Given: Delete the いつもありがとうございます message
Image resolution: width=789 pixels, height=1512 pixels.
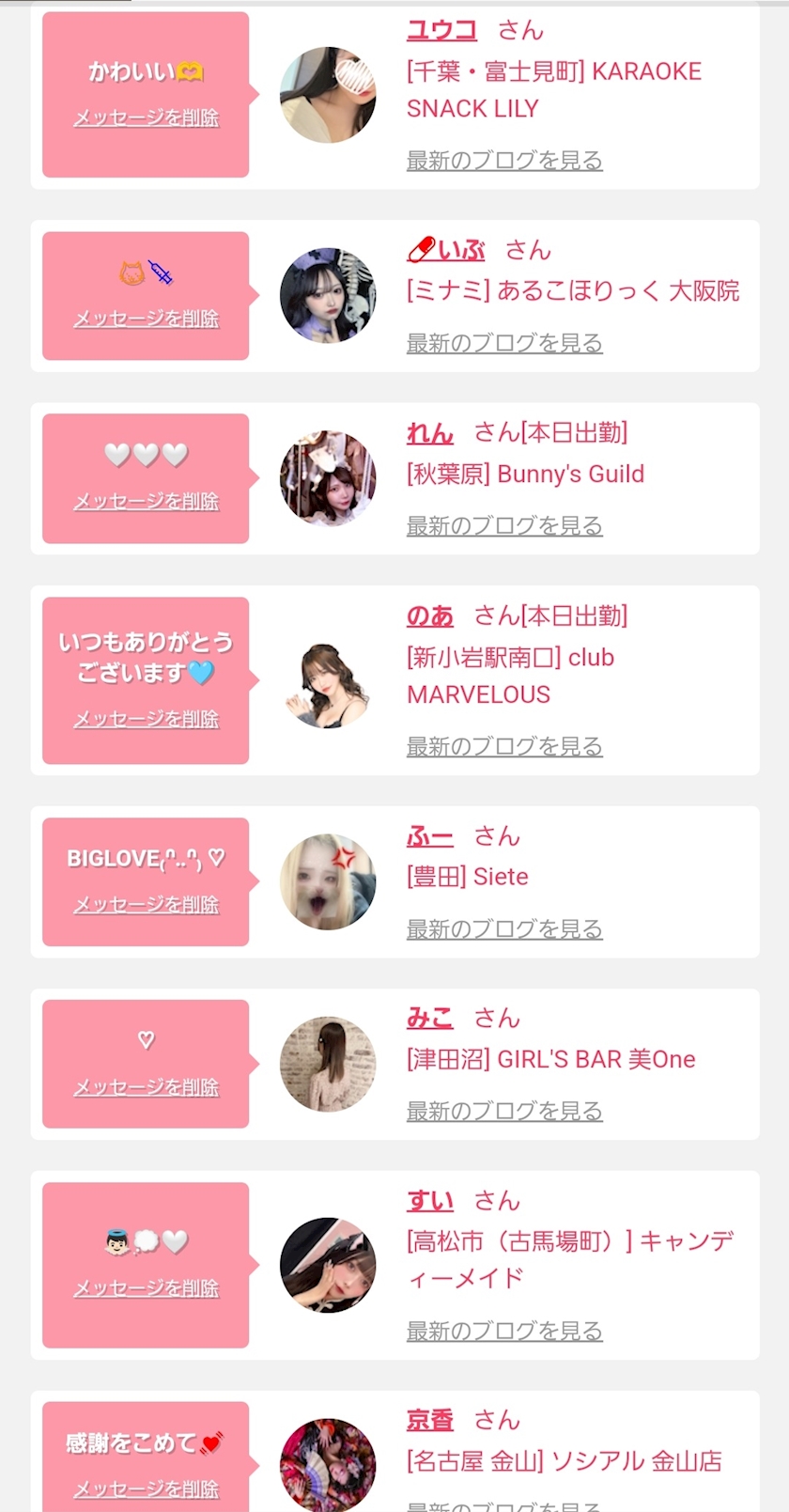Looking at the screenshot, I should click(x=146, y=719).
